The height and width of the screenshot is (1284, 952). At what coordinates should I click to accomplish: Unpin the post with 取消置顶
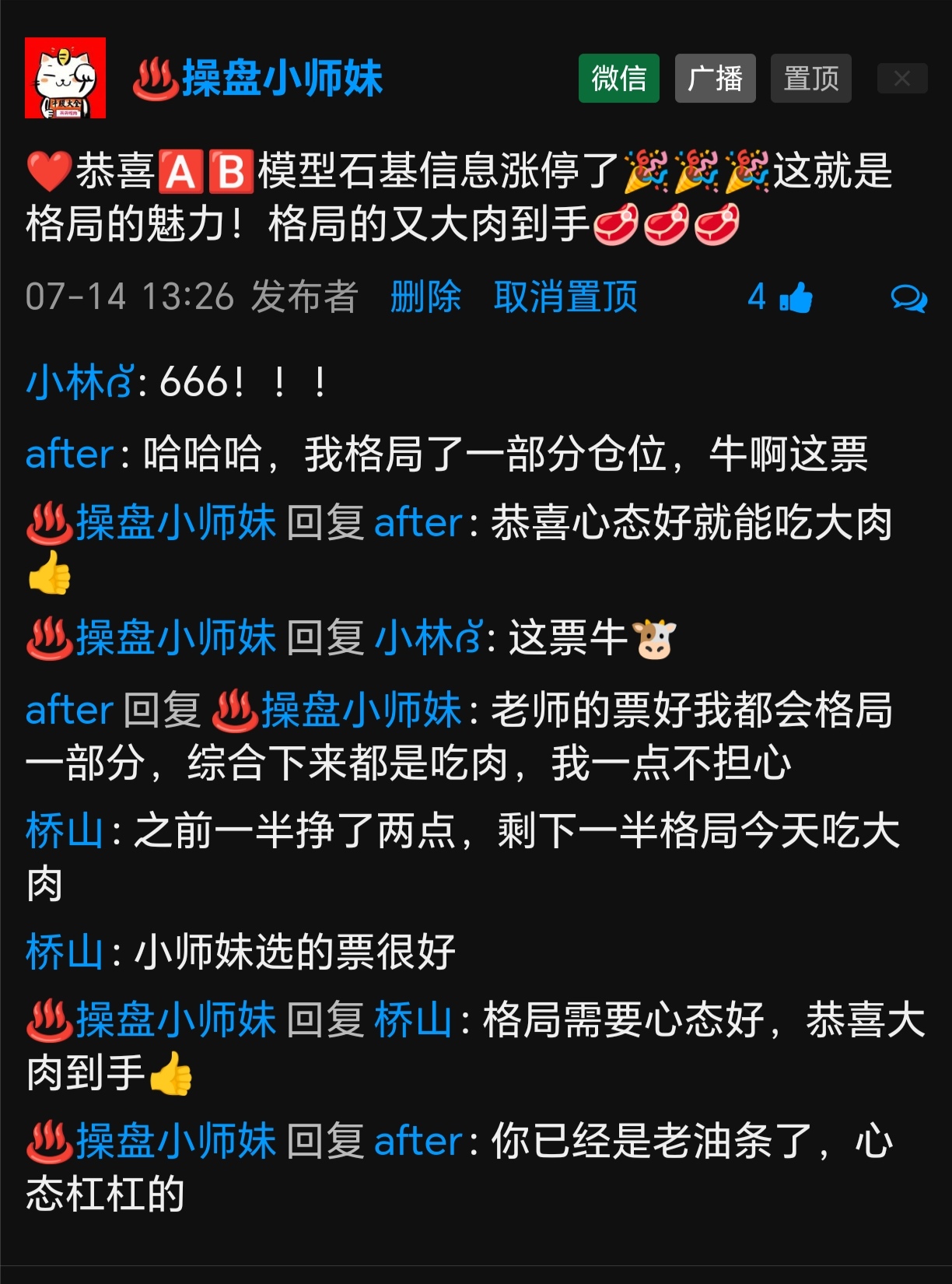coord(565,297)
